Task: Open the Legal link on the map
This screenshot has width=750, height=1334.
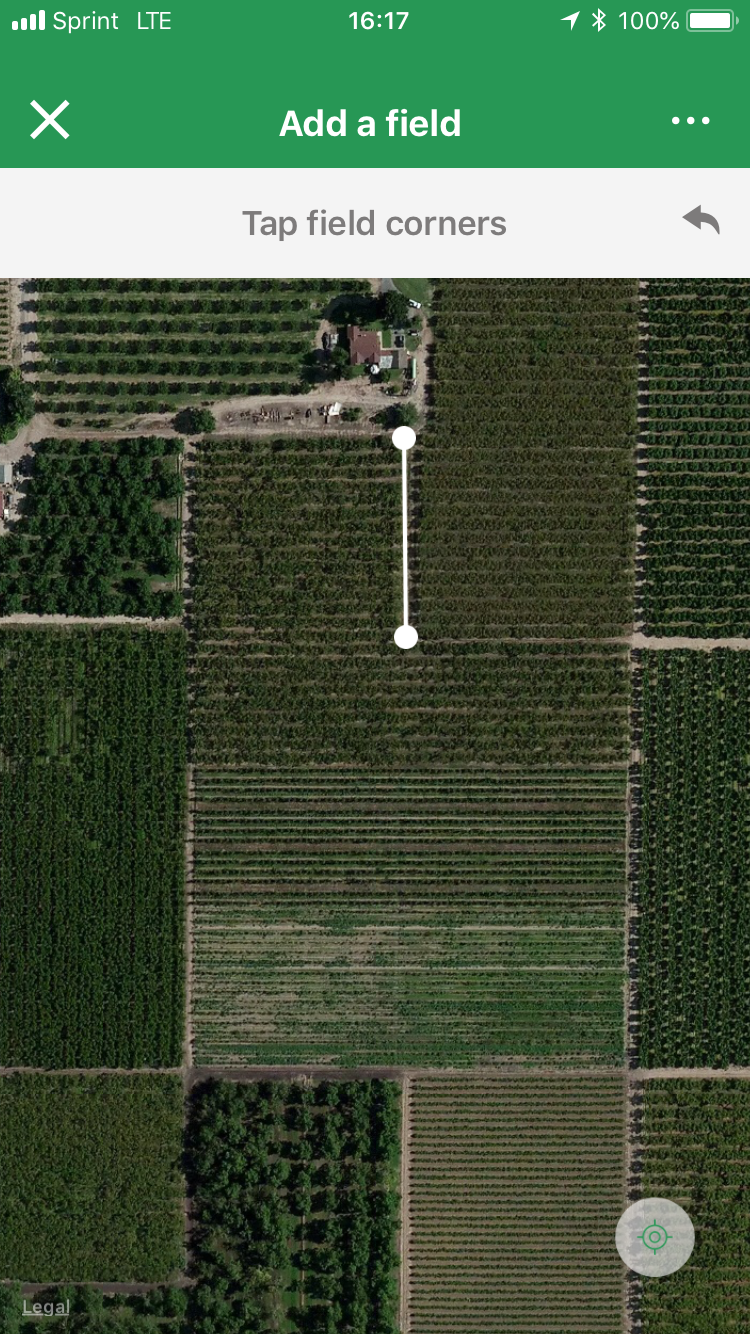Action: (46, 1307)
